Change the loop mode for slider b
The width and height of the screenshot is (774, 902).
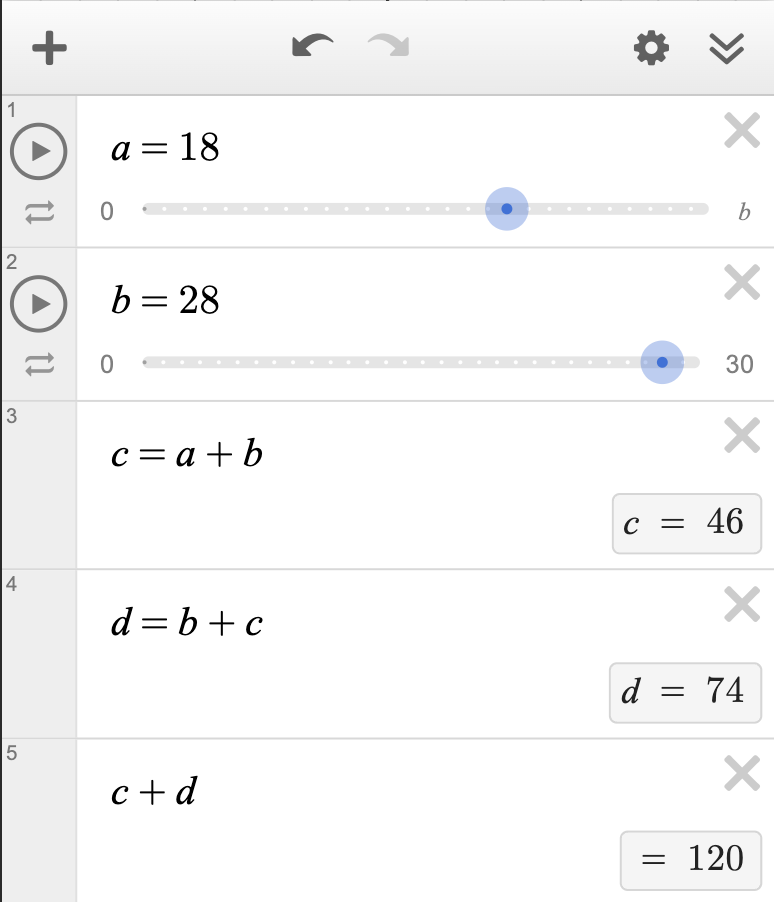[x=39, y=364]
